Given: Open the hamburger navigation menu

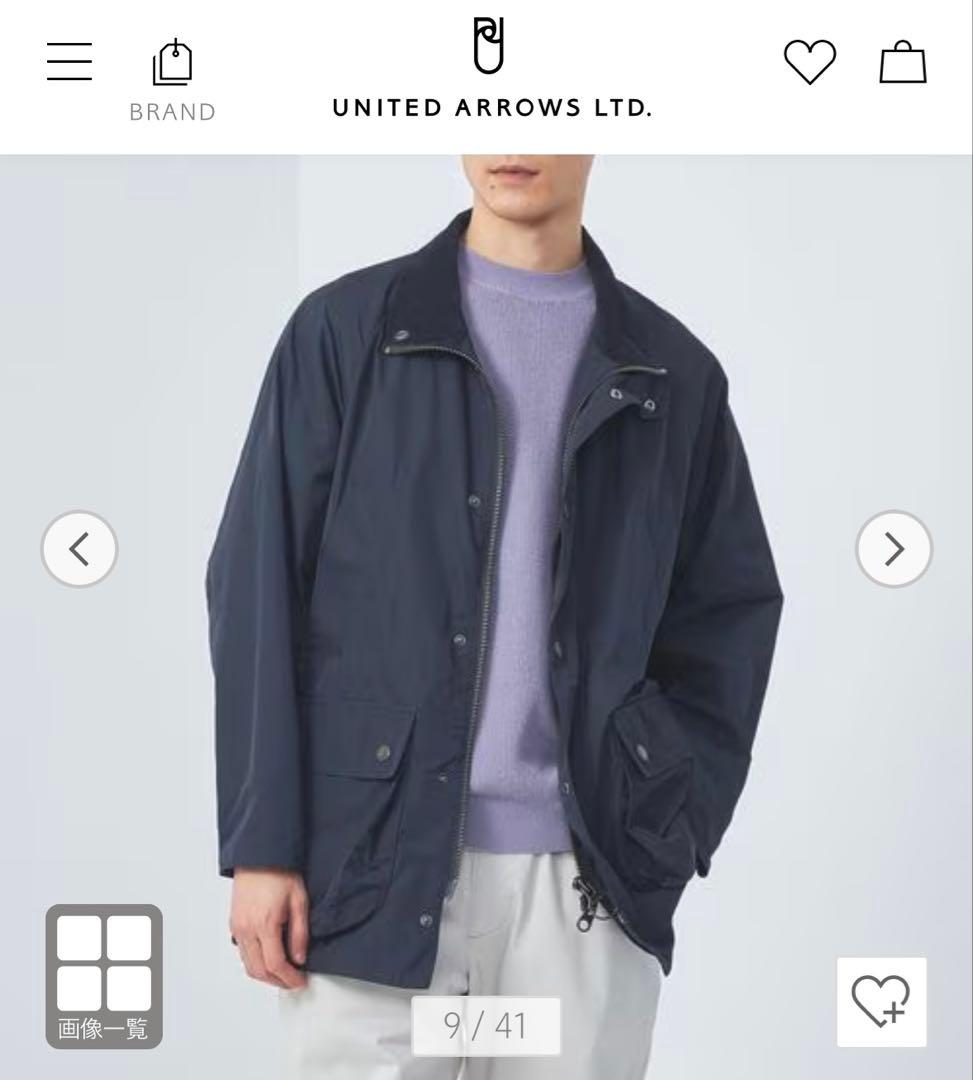Looking at the screenshot, I should [69, 61].
